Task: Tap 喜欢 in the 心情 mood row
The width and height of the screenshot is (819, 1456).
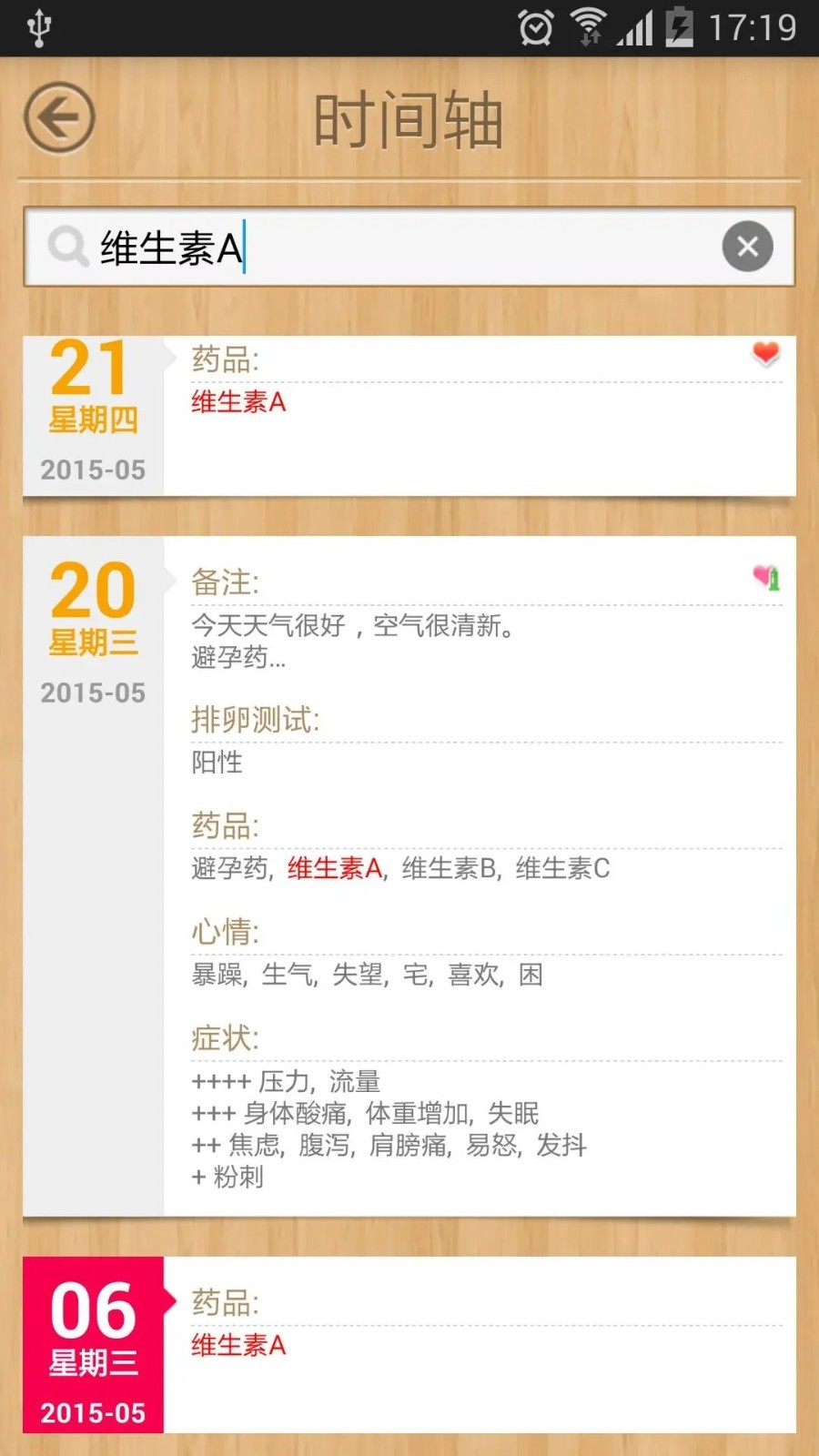Action: [472, 976]
